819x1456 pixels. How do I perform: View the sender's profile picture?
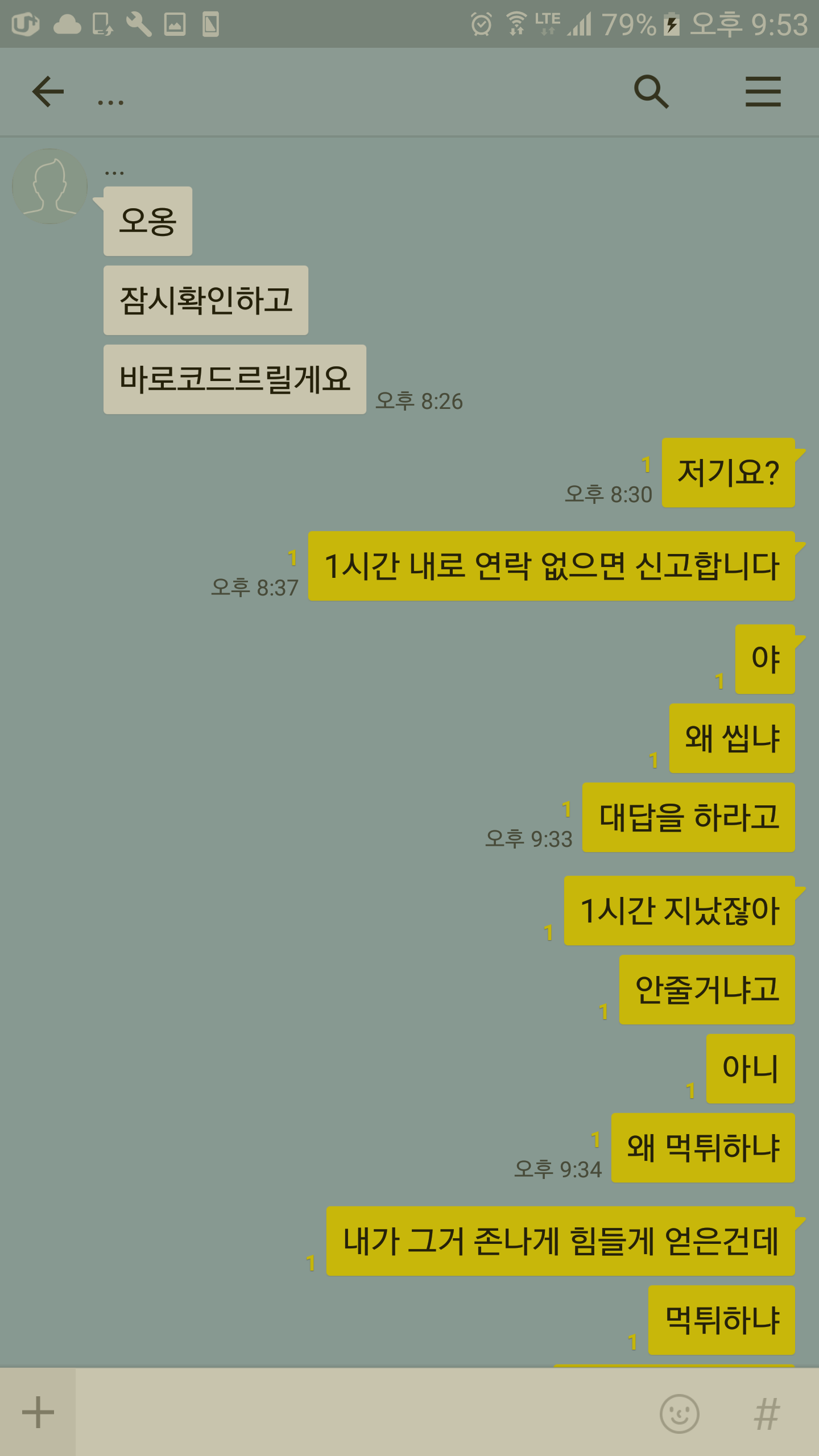(50, 186)
